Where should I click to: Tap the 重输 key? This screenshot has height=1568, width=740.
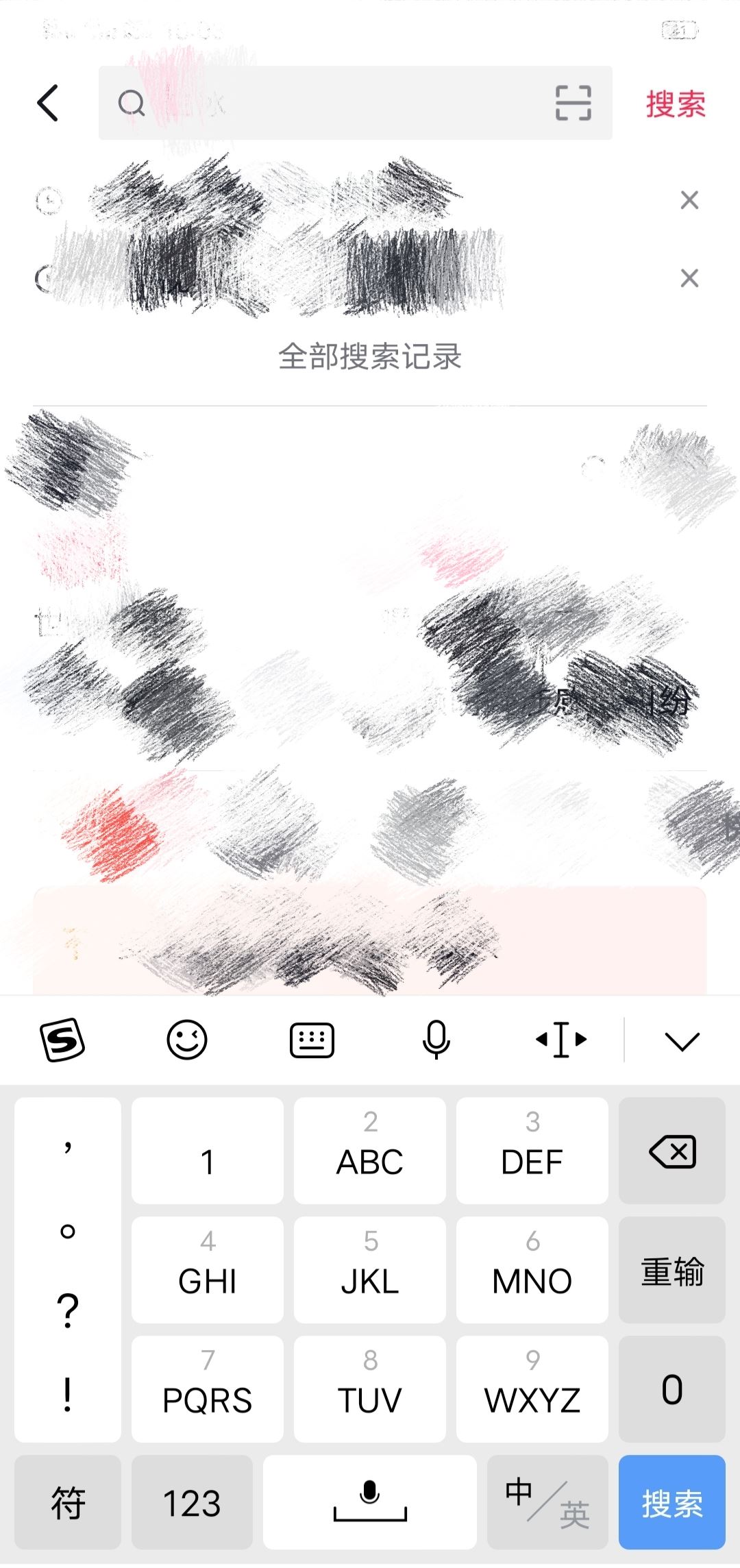pyautogui.click(x=672, y=1271)
